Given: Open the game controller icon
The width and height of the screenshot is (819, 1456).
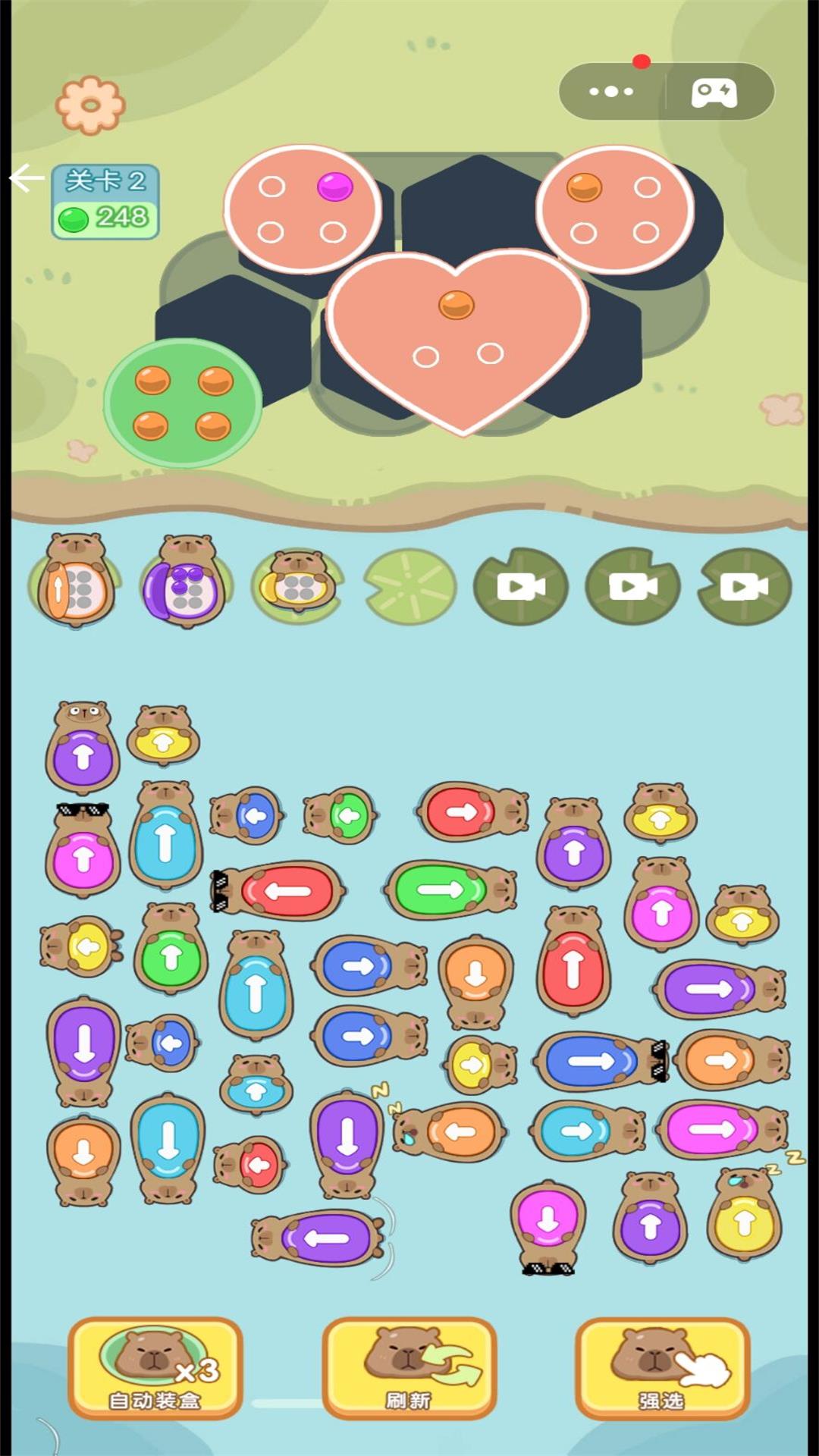Looking at the screenshot, I should coord(714,93).
